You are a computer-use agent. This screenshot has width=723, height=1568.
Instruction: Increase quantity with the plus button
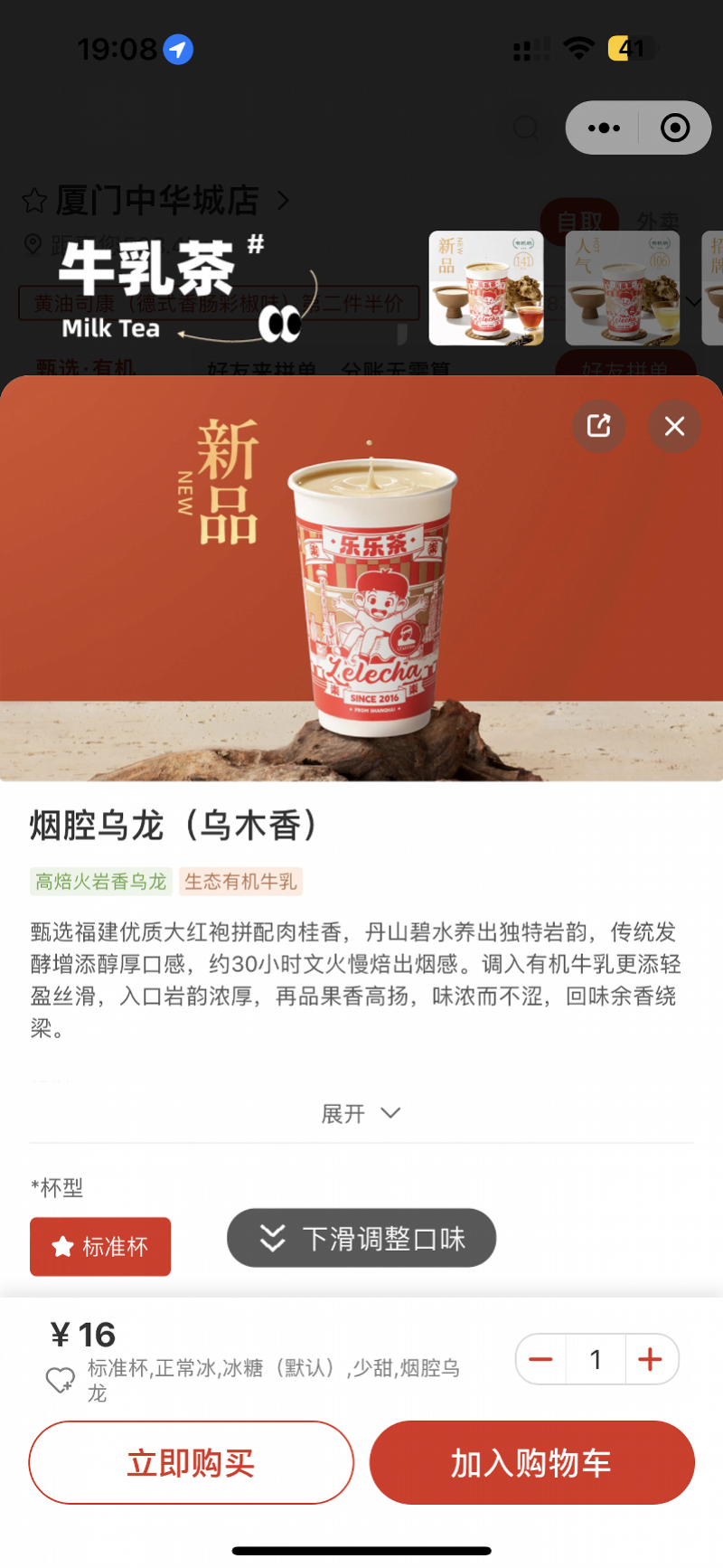(x=651, y=1359)
